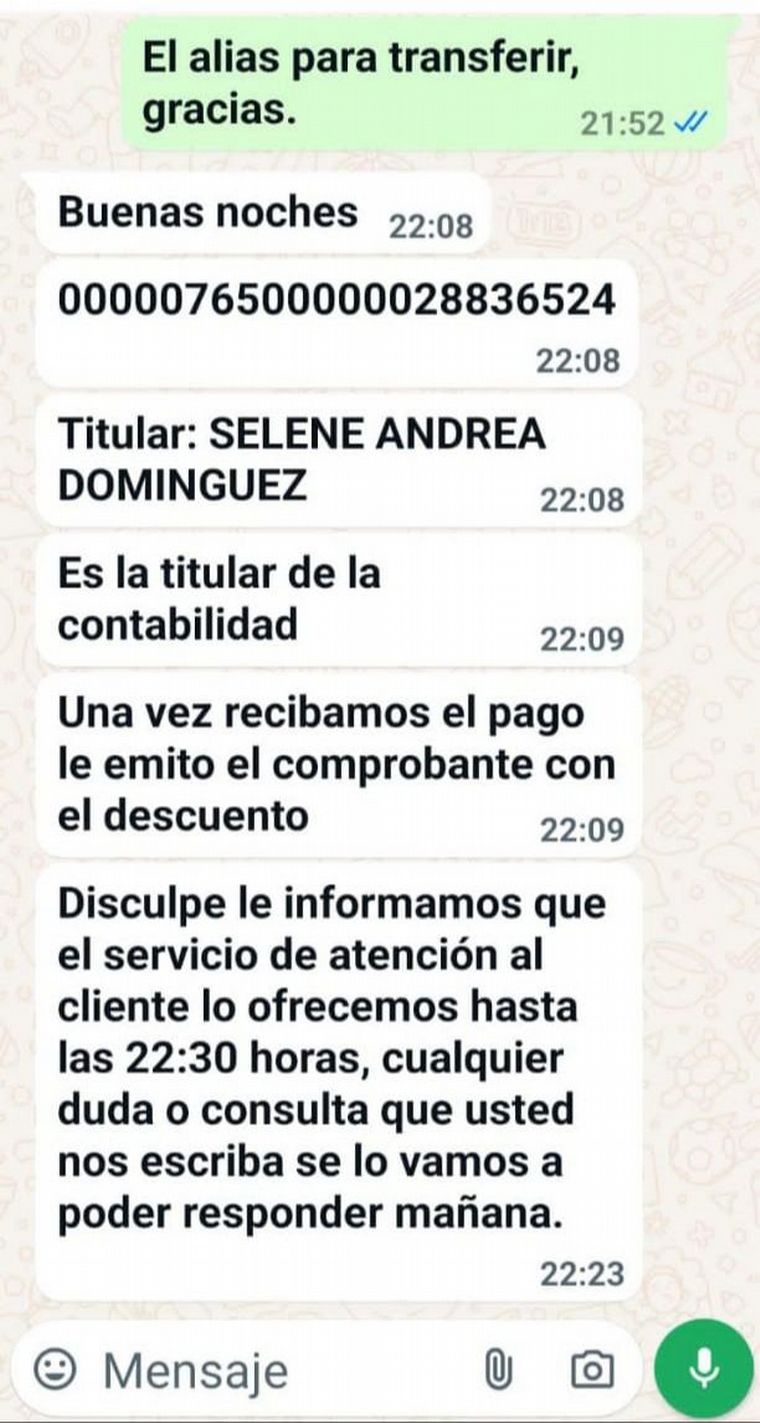Record a voice message with the microphone
760x1423 pixels.
tap(704, 1368)
